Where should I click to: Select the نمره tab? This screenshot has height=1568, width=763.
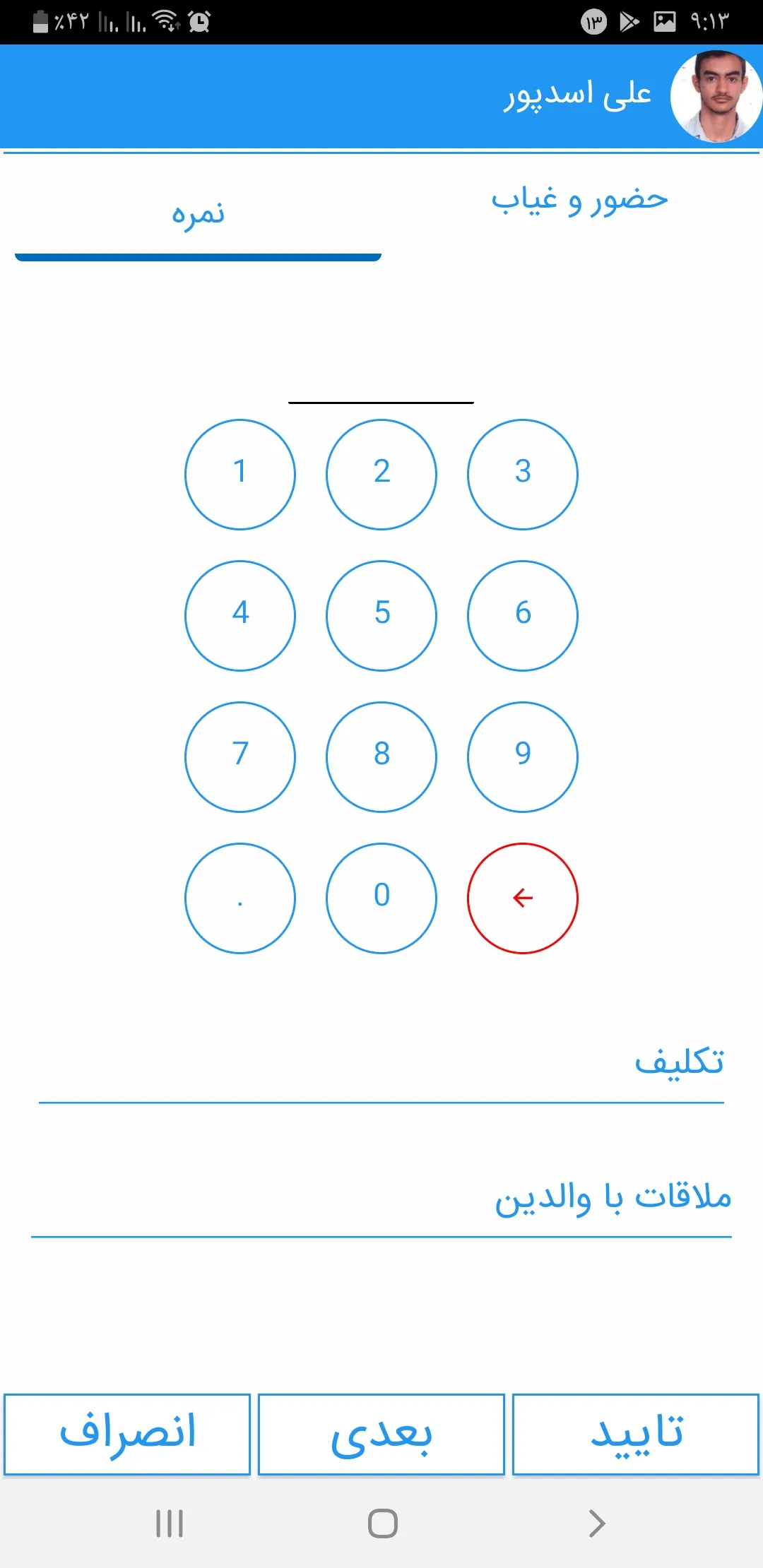(198, 213)
